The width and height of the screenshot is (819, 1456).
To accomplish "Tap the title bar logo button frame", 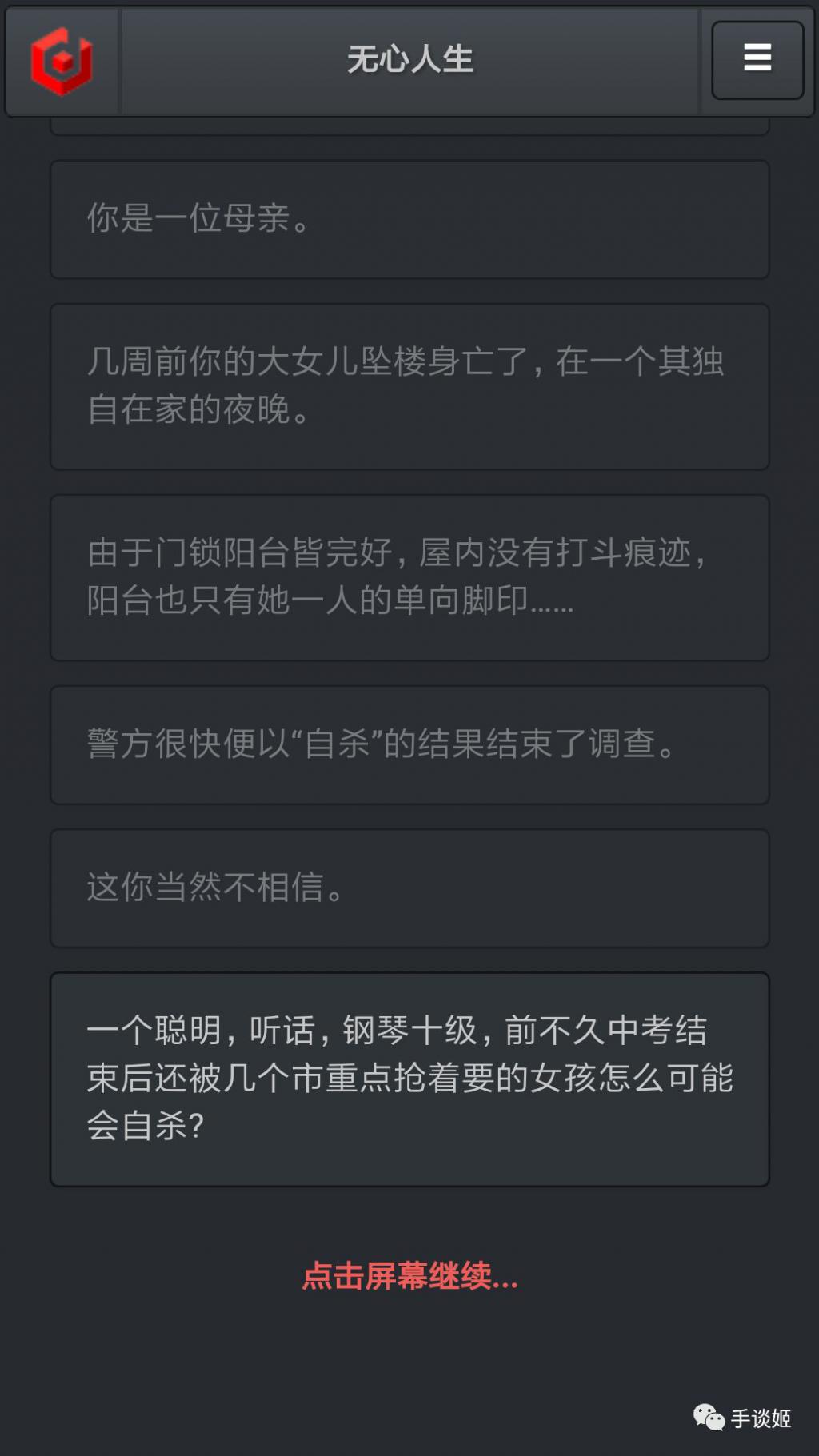I will coord(64,61).
